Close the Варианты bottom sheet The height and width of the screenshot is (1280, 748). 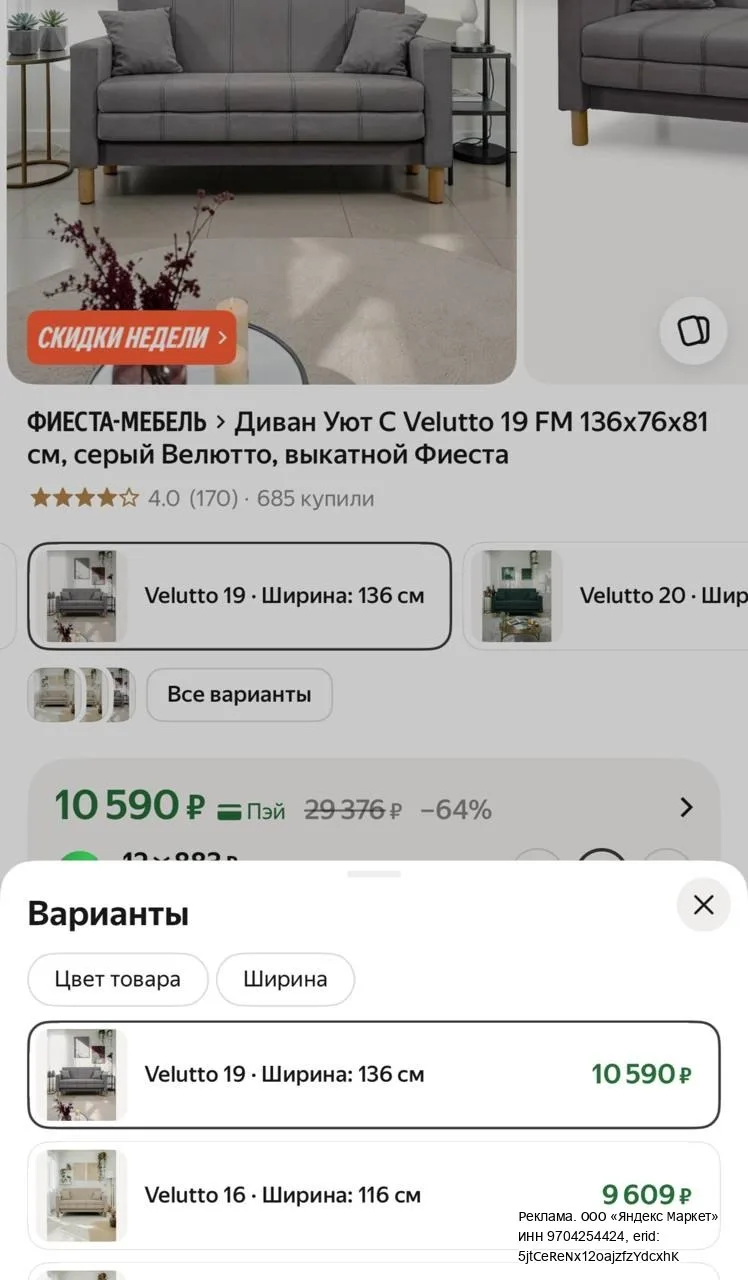703,905
